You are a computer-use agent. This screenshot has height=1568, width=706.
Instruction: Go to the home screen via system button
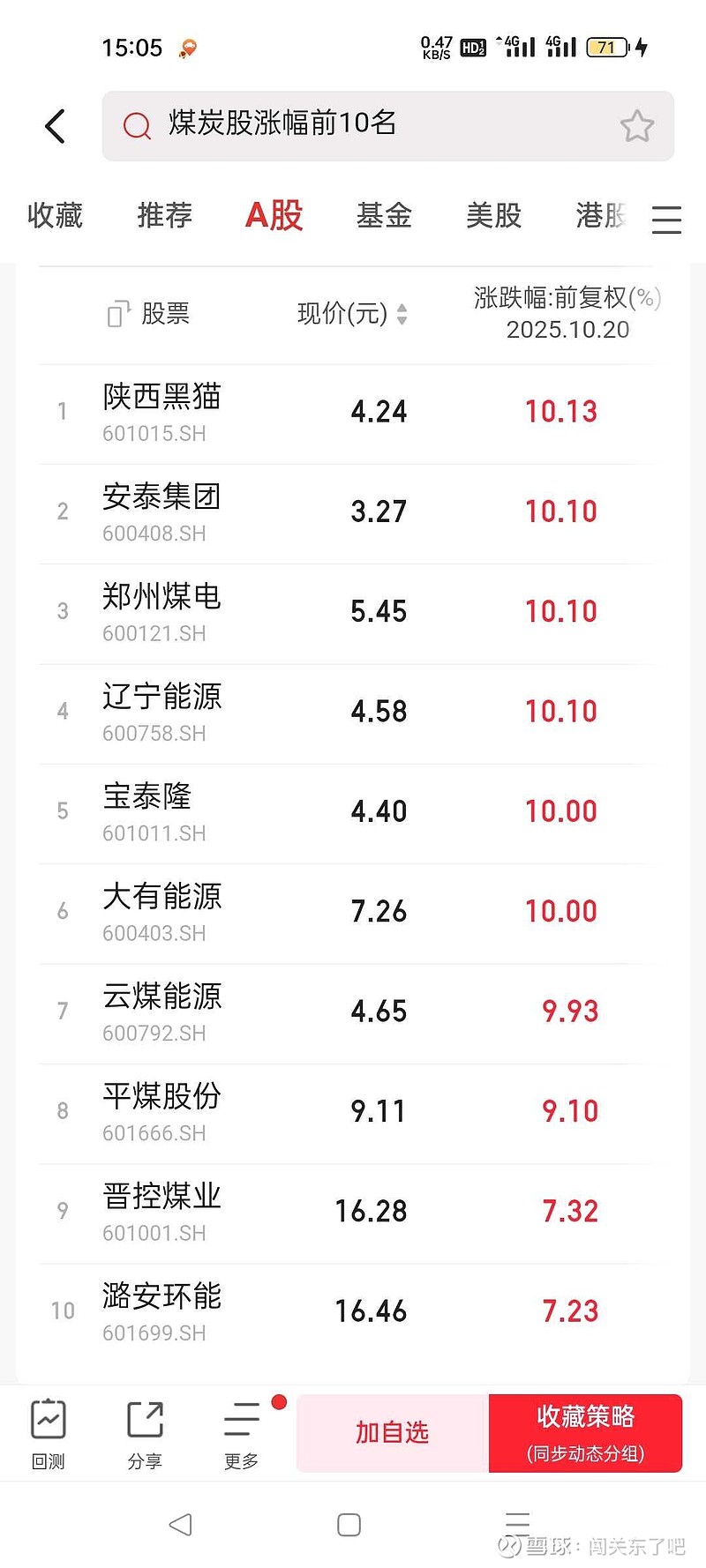point(349,1525)
